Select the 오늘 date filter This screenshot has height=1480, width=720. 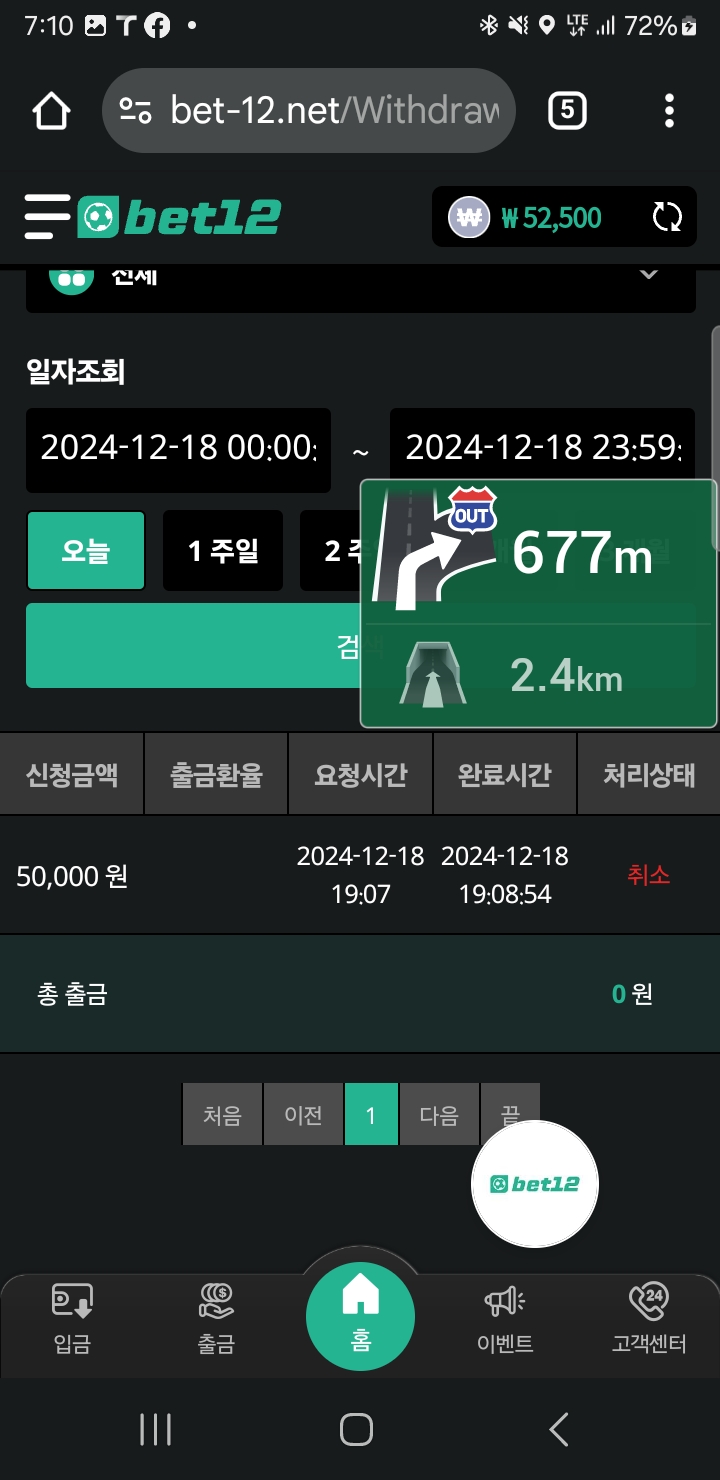coord(86,550)
